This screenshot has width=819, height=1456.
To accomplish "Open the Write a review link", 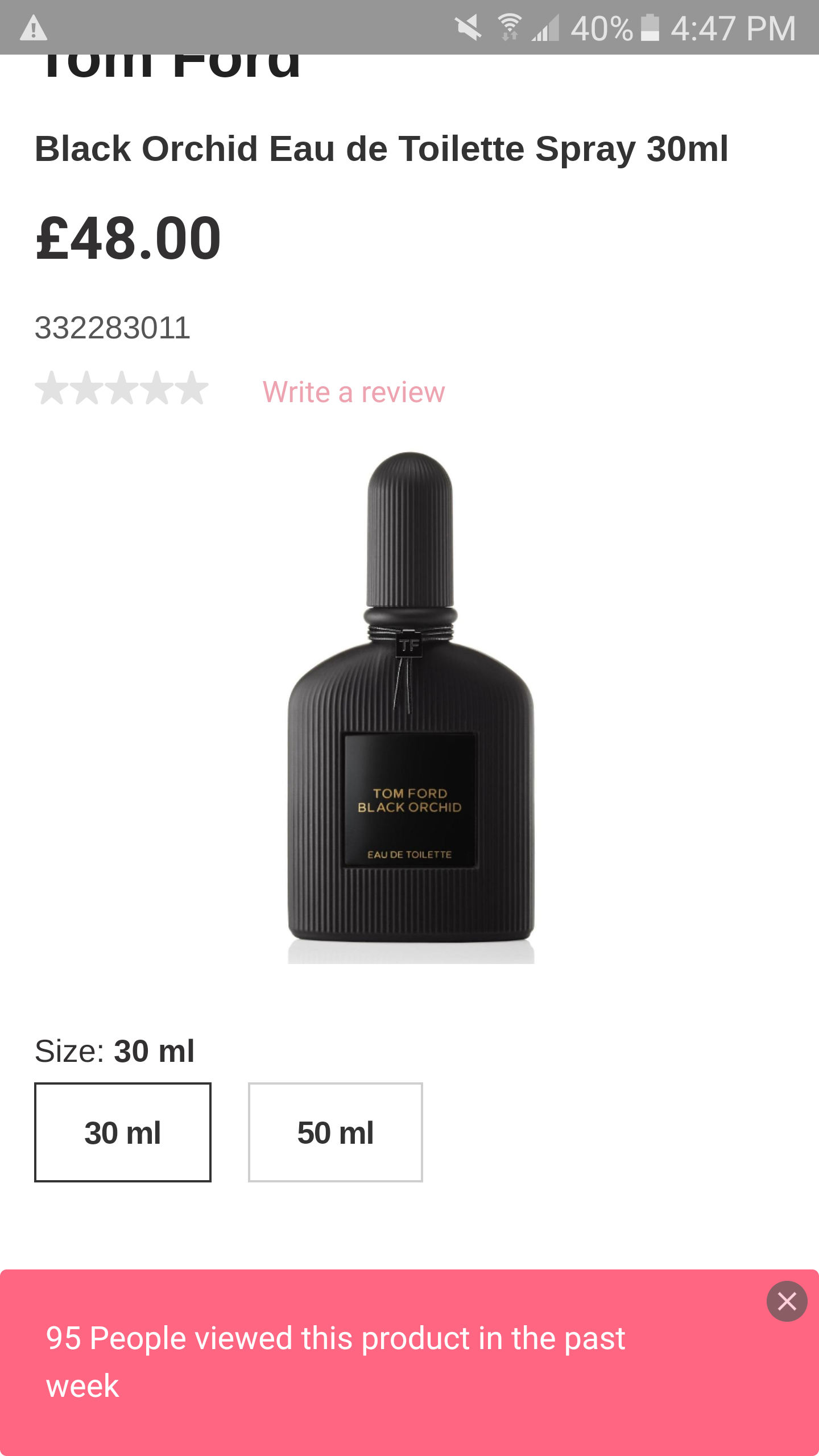I will 353,392.
